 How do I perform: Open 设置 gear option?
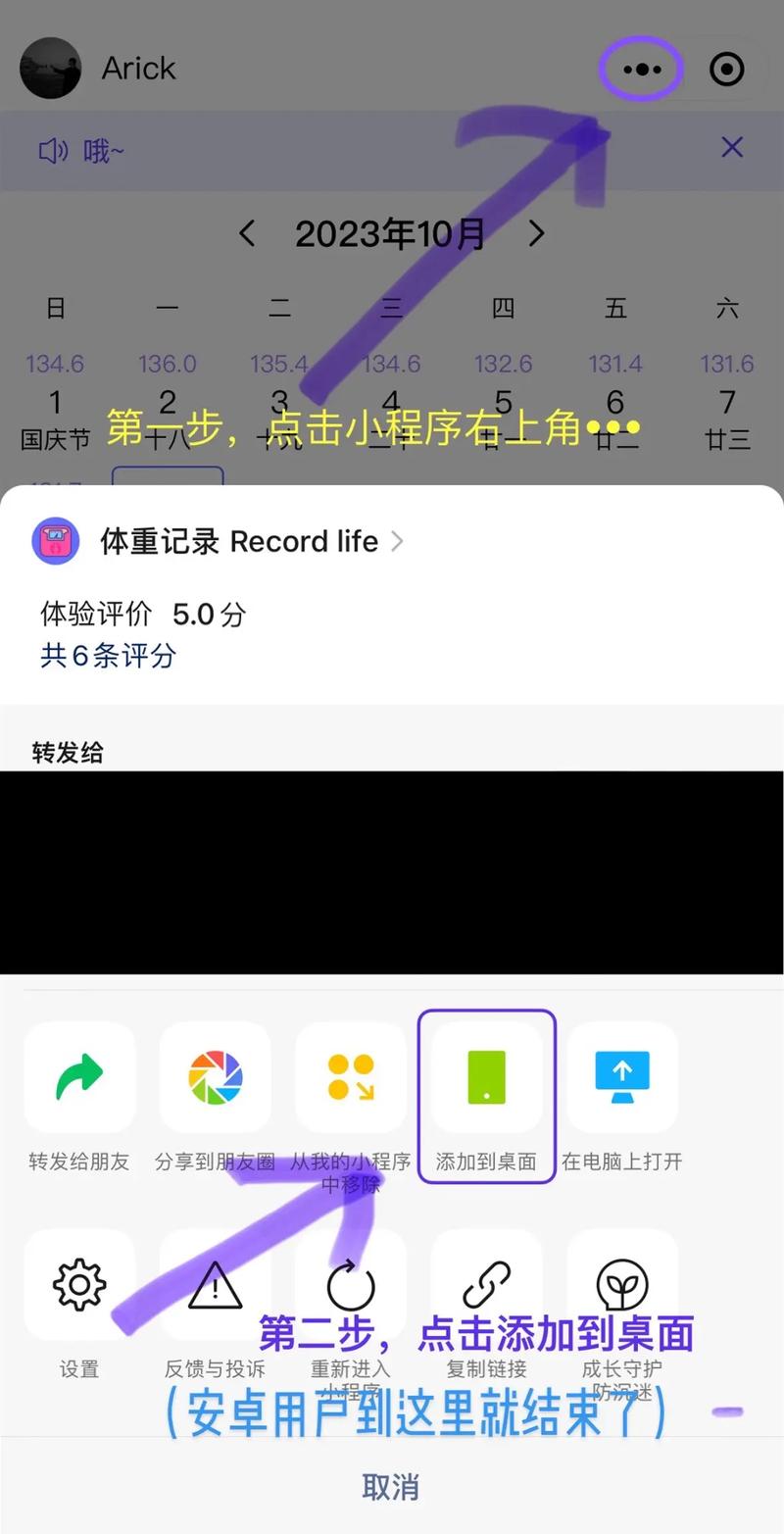click(x=79, y=1285)
